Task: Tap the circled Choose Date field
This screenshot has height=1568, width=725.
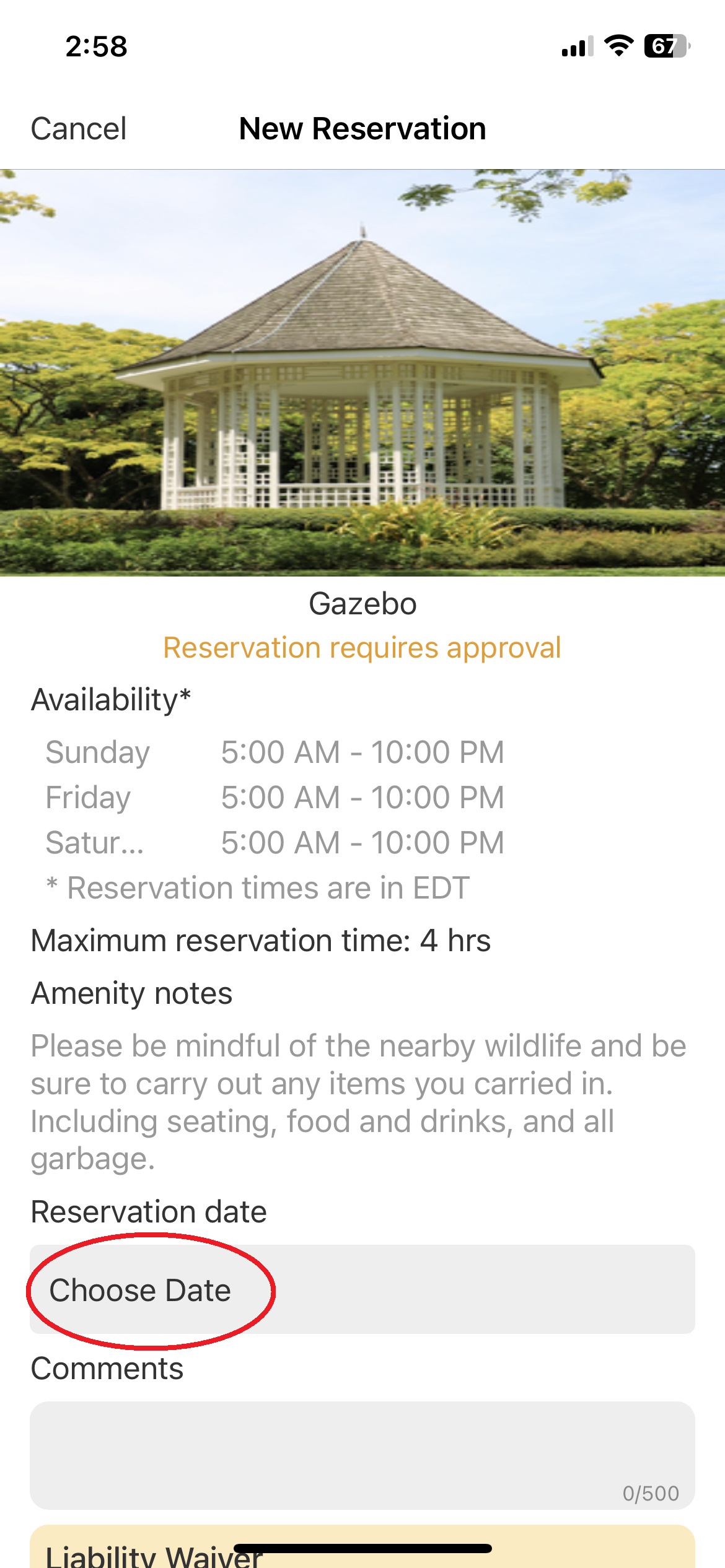Action: 141,1289
